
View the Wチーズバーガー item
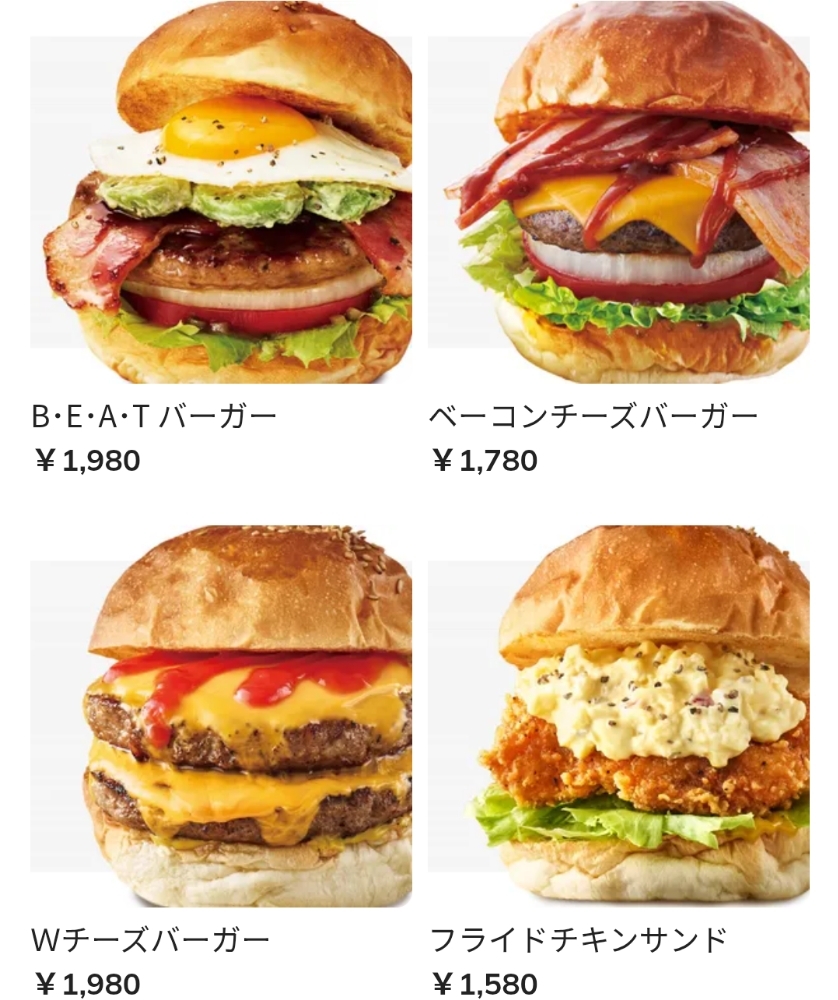pyautogui.click(x=221, y=762)
